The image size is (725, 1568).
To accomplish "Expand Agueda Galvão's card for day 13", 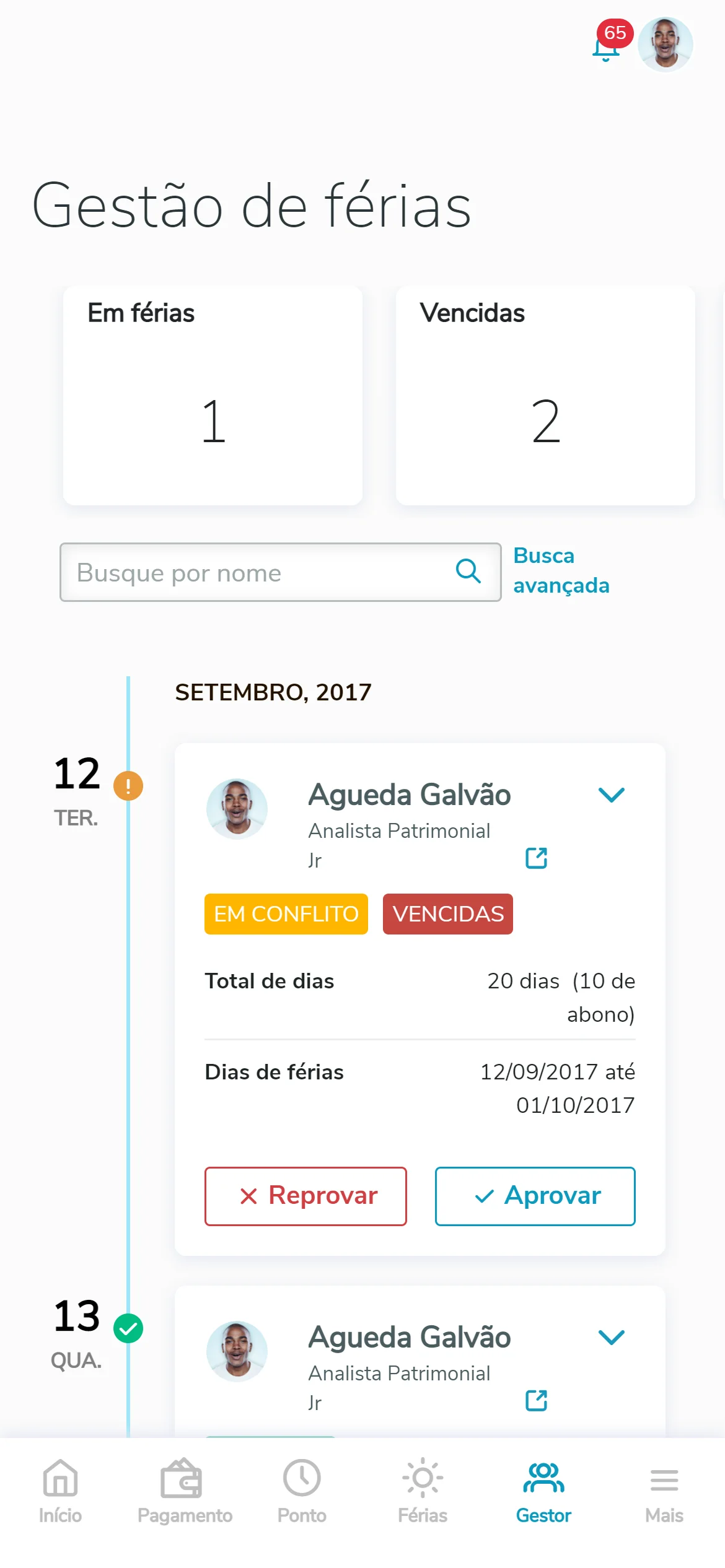I will pyautogui.click(x=611, y=1337).
